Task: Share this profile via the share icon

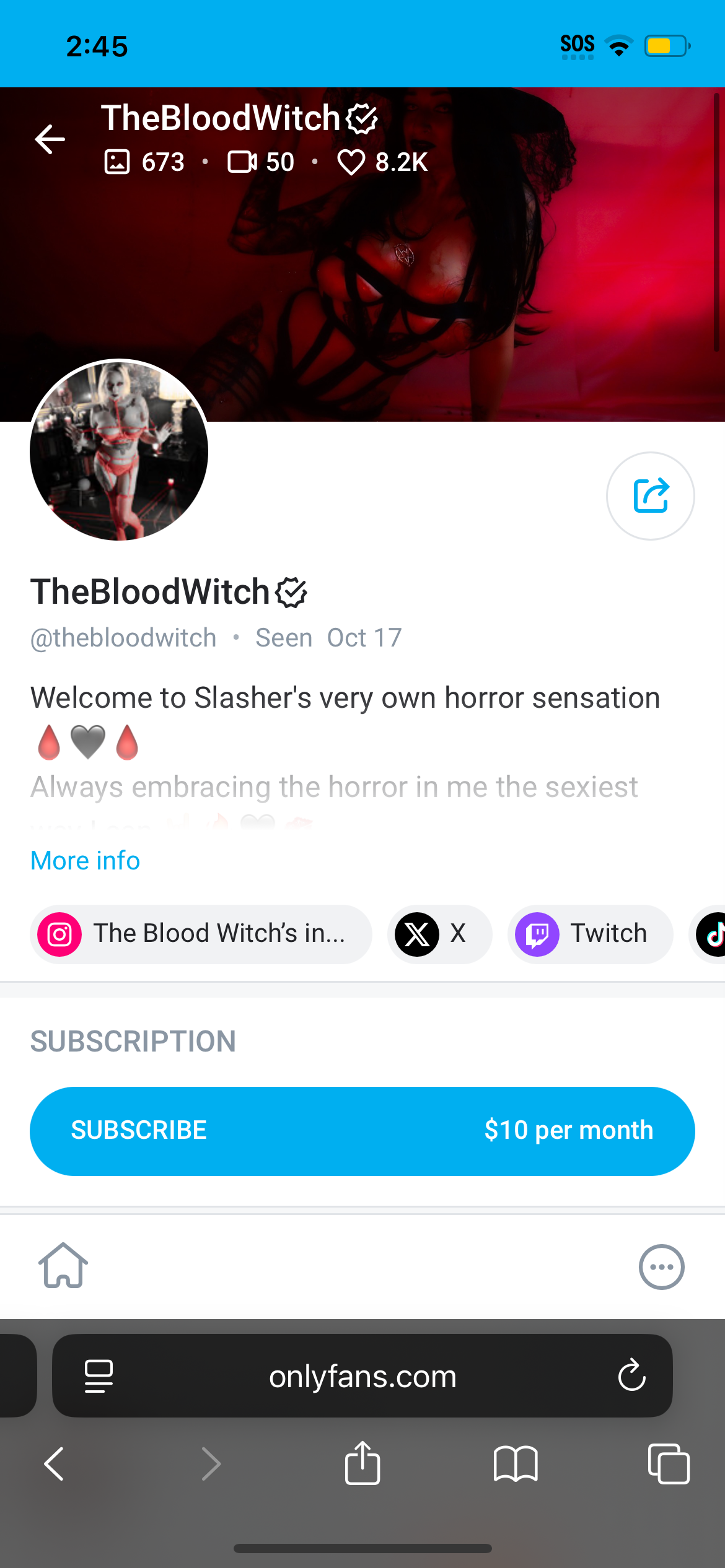Action: (650, 495)
